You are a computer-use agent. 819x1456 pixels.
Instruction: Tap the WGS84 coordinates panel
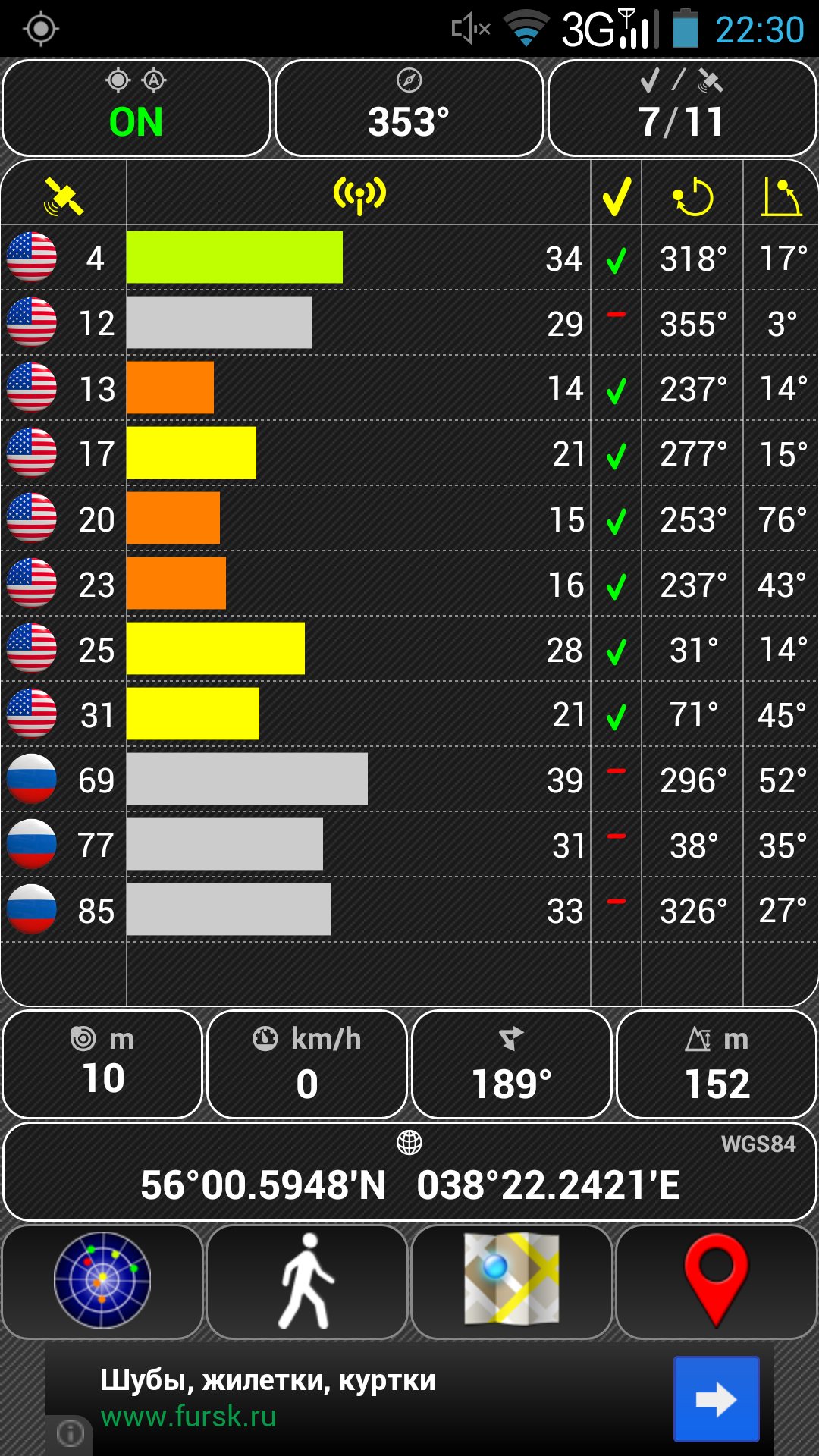[409, 1172]
